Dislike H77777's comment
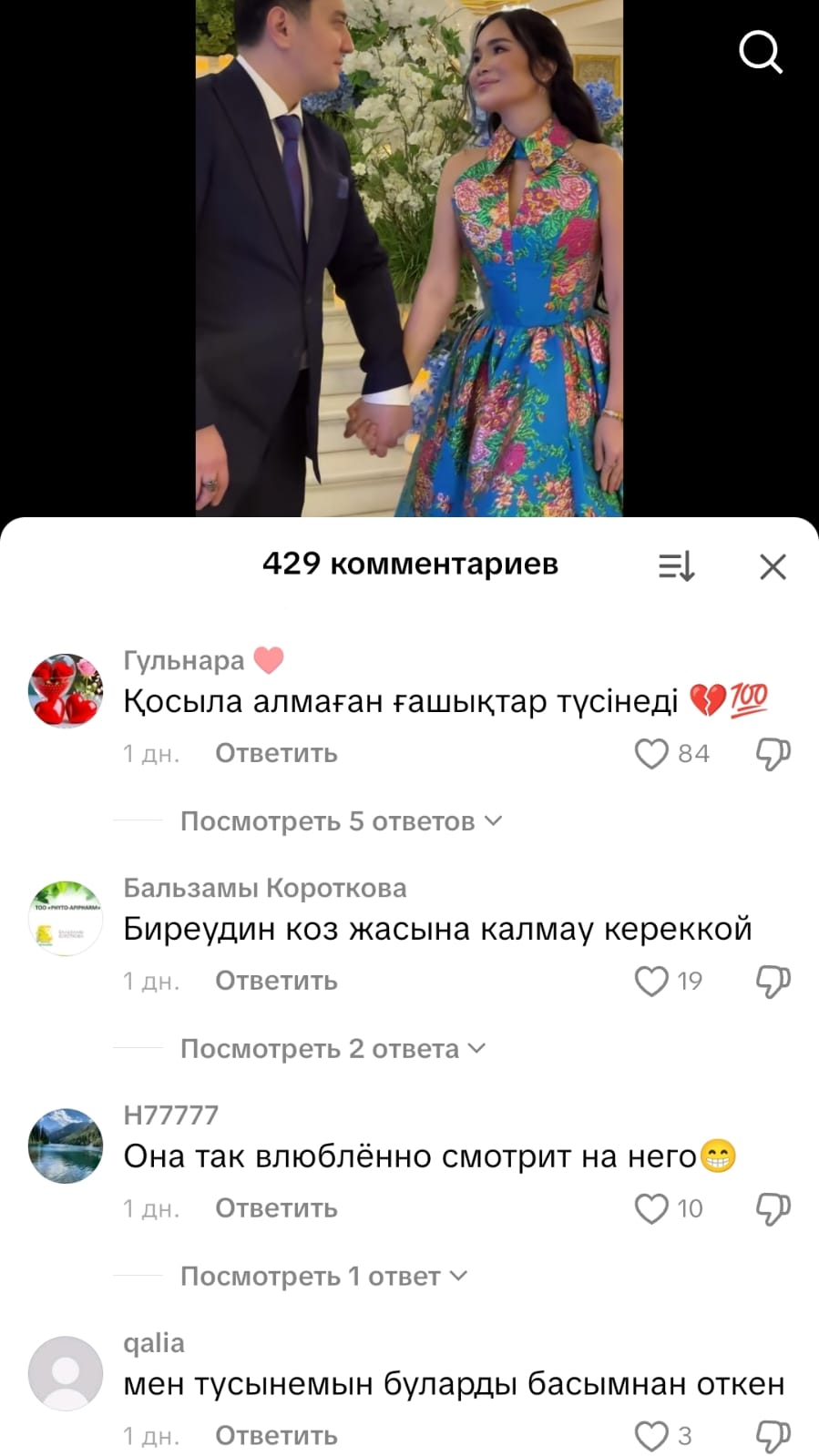819x1456 pixels. click(x=773, y=1209)
